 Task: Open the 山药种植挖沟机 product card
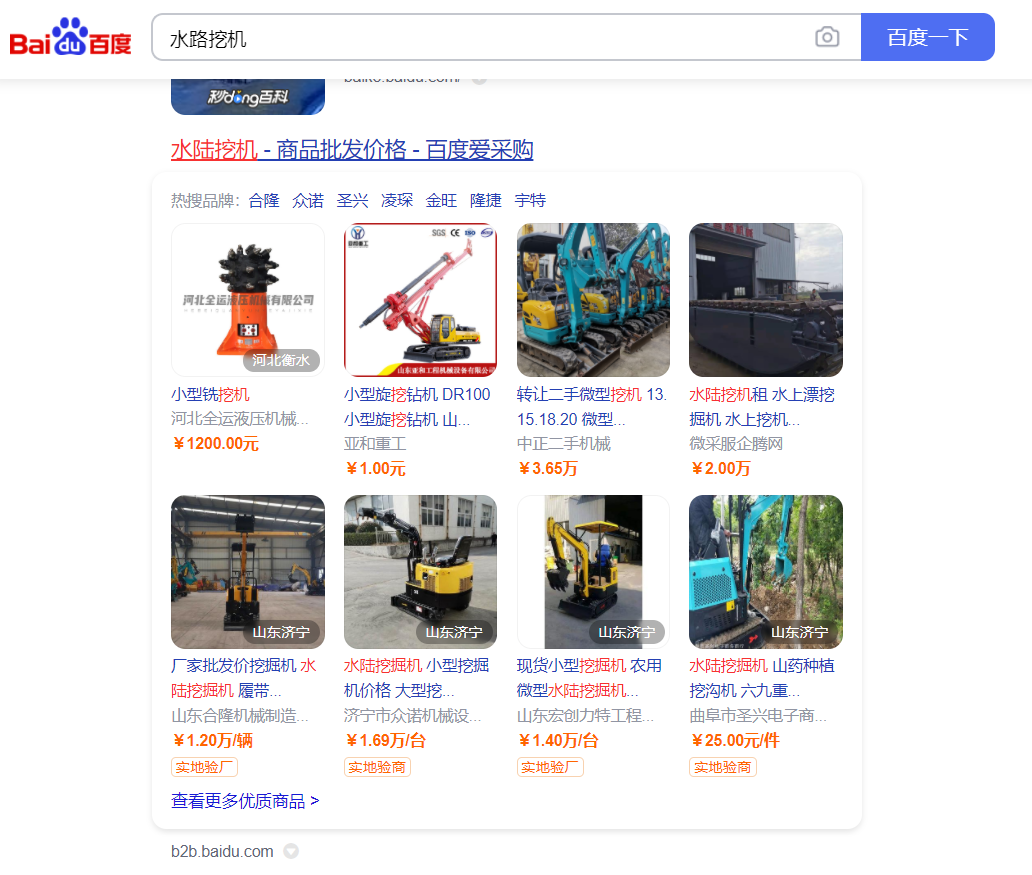766,572
